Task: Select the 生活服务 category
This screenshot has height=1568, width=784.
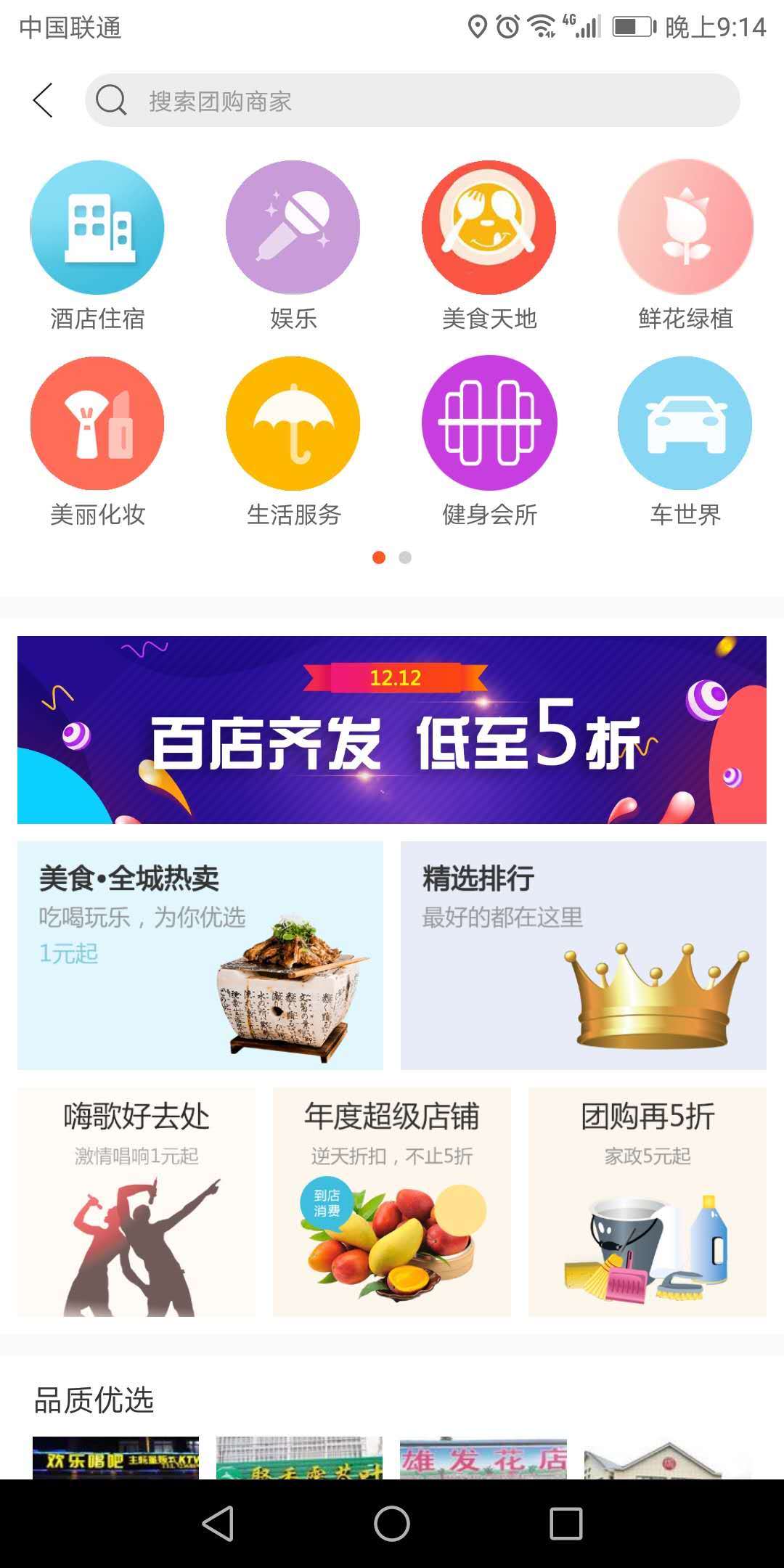Action: pyautogui.click(x=293, y=424)
